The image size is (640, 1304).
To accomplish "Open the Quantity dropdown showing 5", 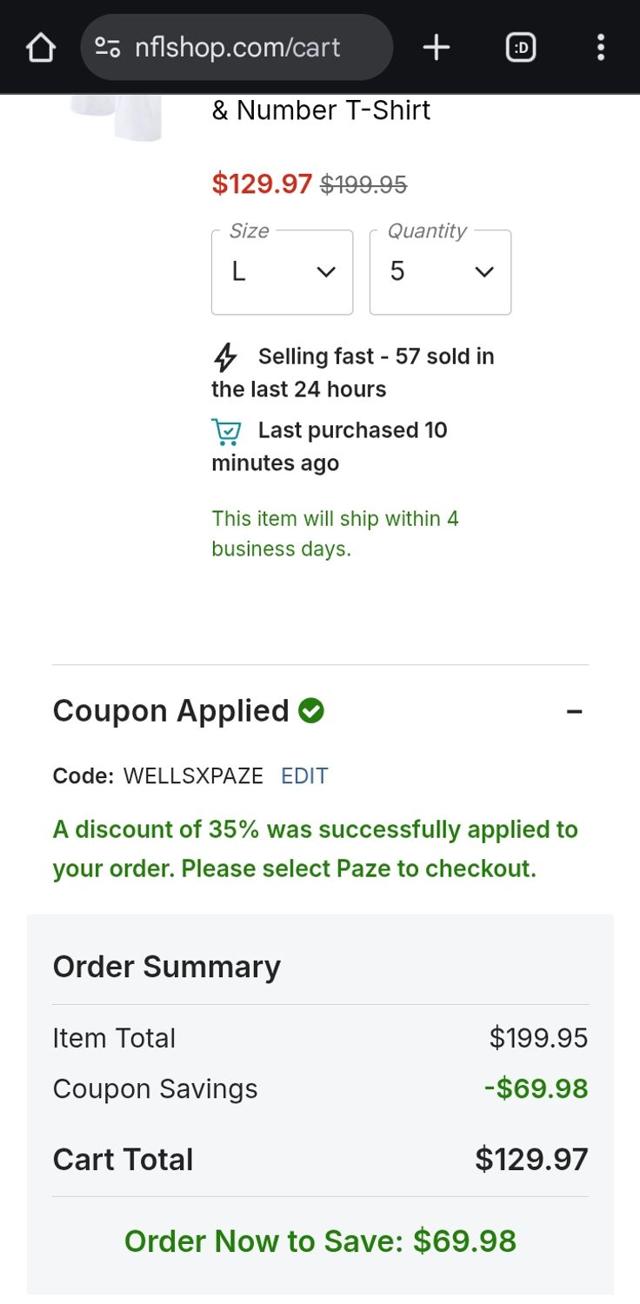I will [x=440, y=272].
